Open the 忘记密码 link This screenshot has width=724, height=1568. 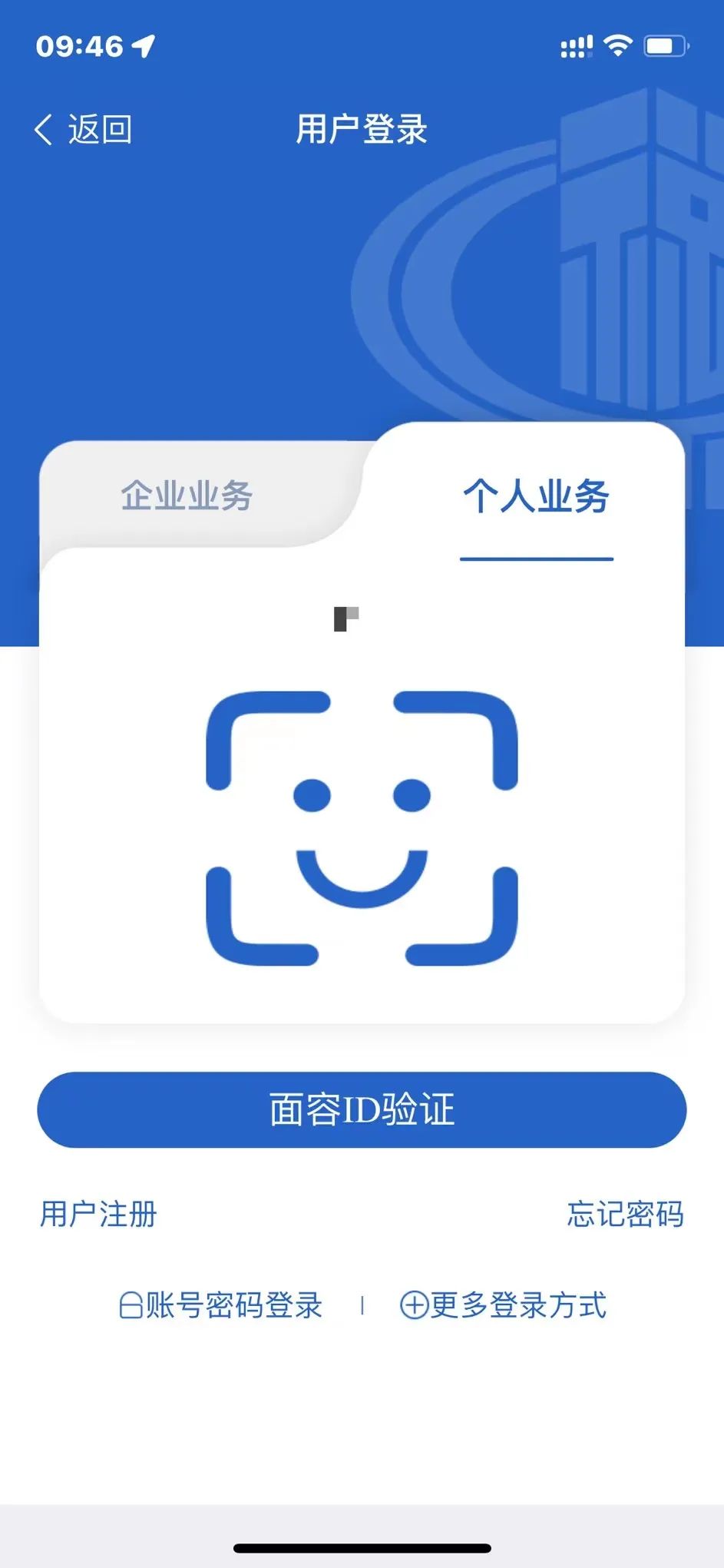[626, 1214]
